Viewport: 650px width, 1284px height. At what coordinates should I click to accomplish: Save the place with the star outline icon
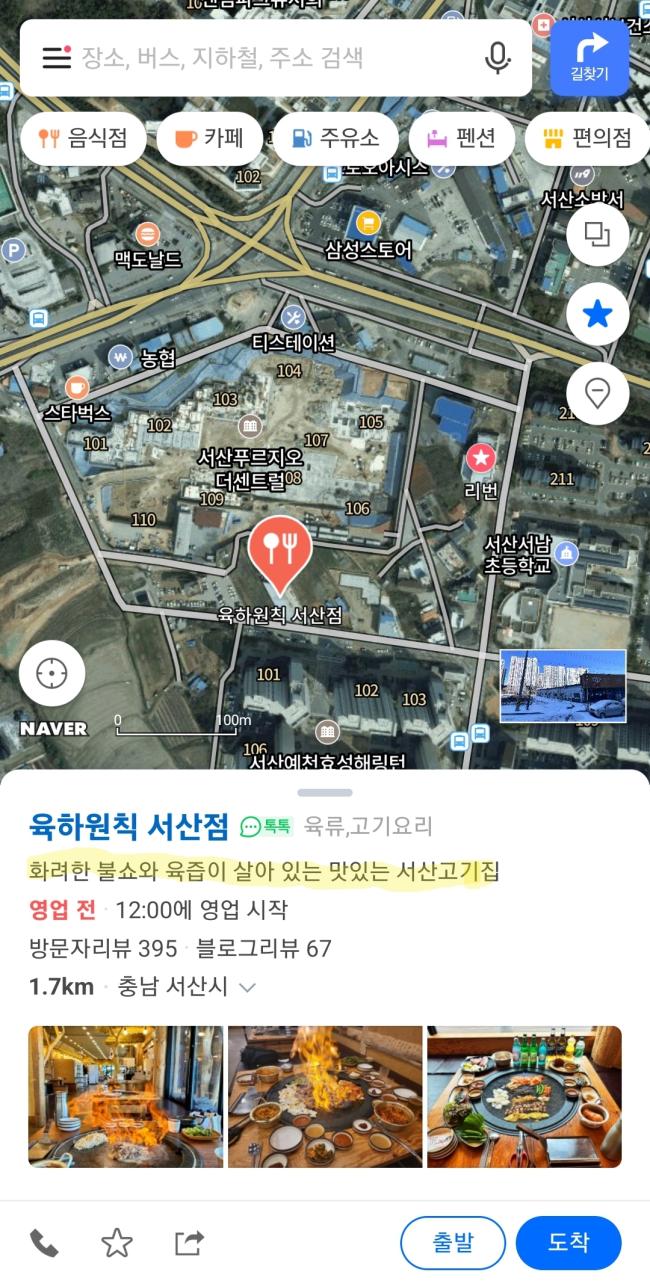[x=117, y=1243]
